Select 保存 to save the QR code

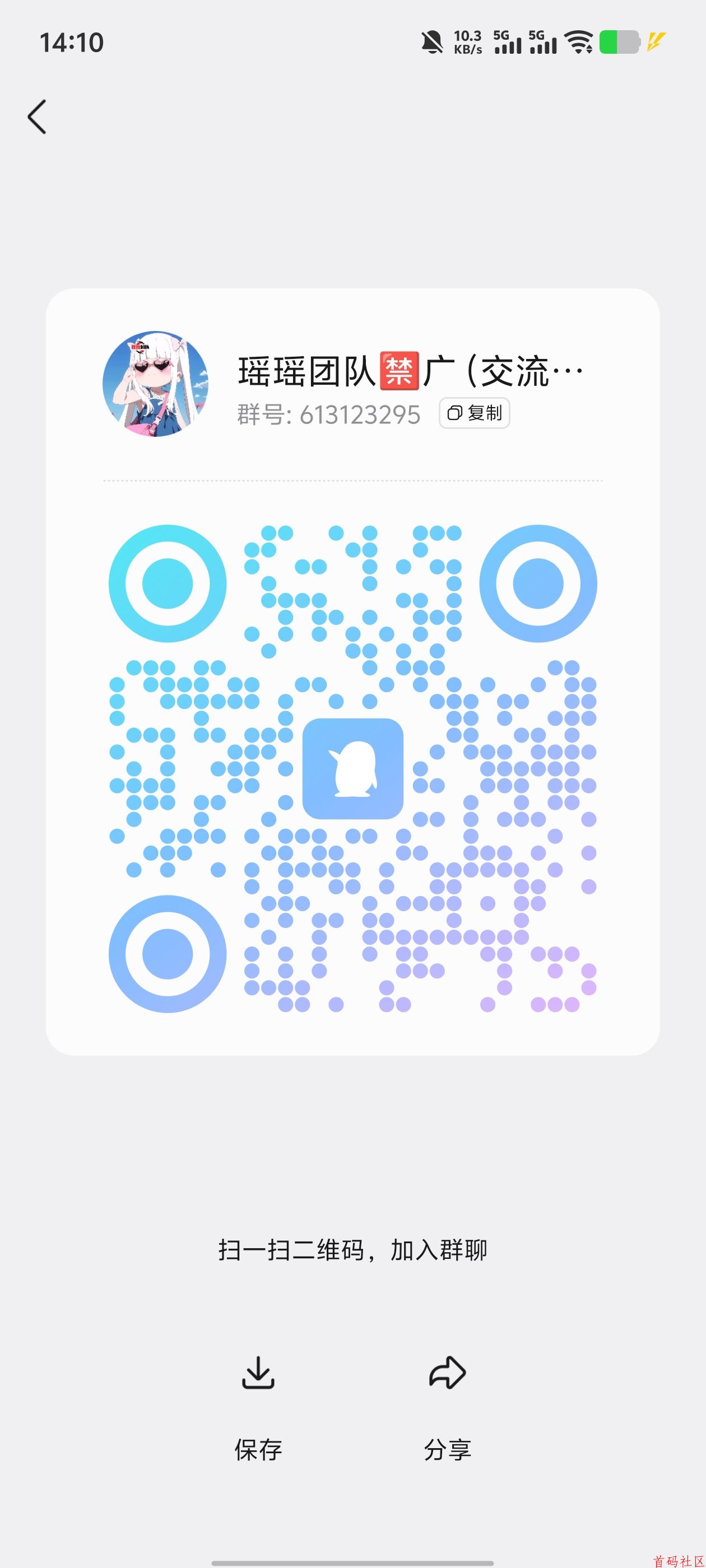[x=258, y=1450]
